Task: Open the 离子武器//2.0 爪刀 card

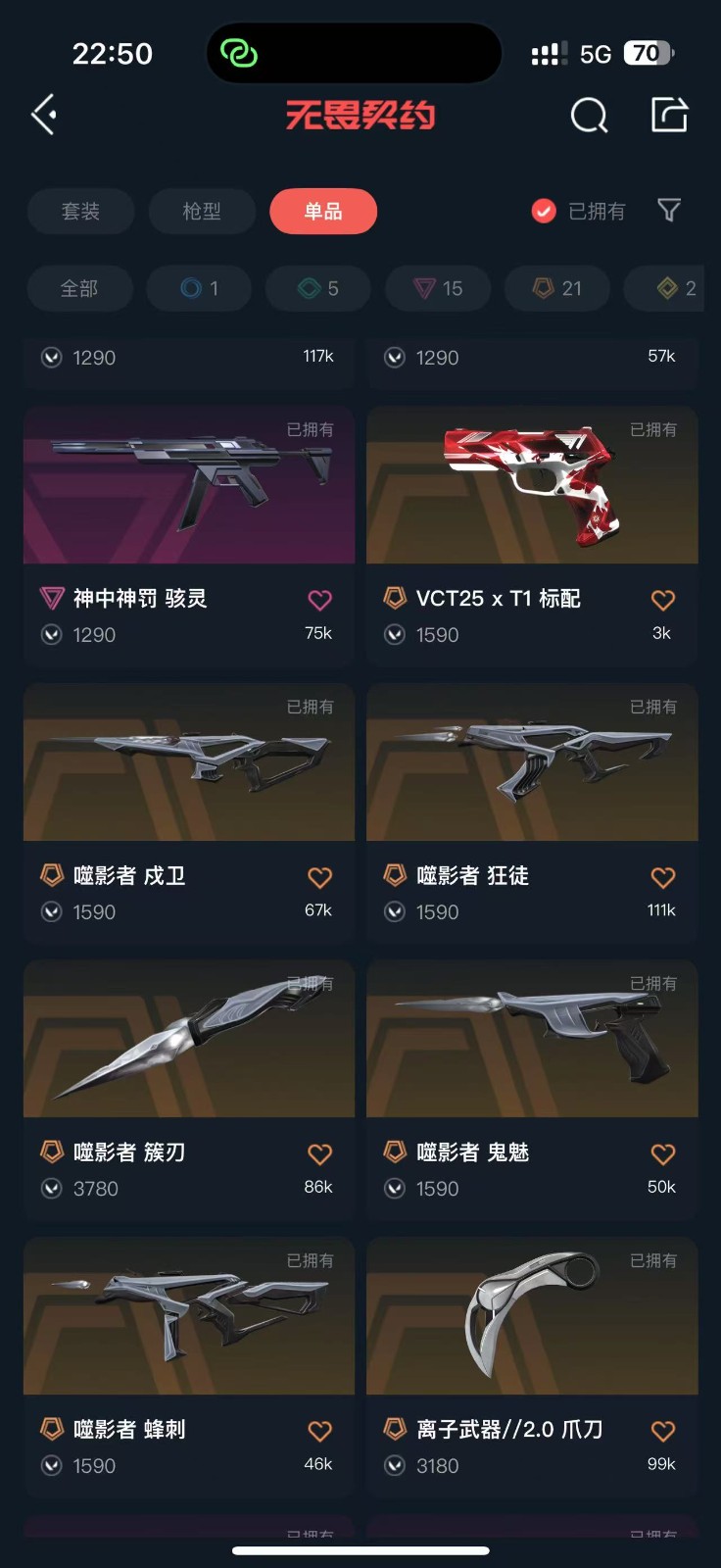Action: [x=532, y=1367]
